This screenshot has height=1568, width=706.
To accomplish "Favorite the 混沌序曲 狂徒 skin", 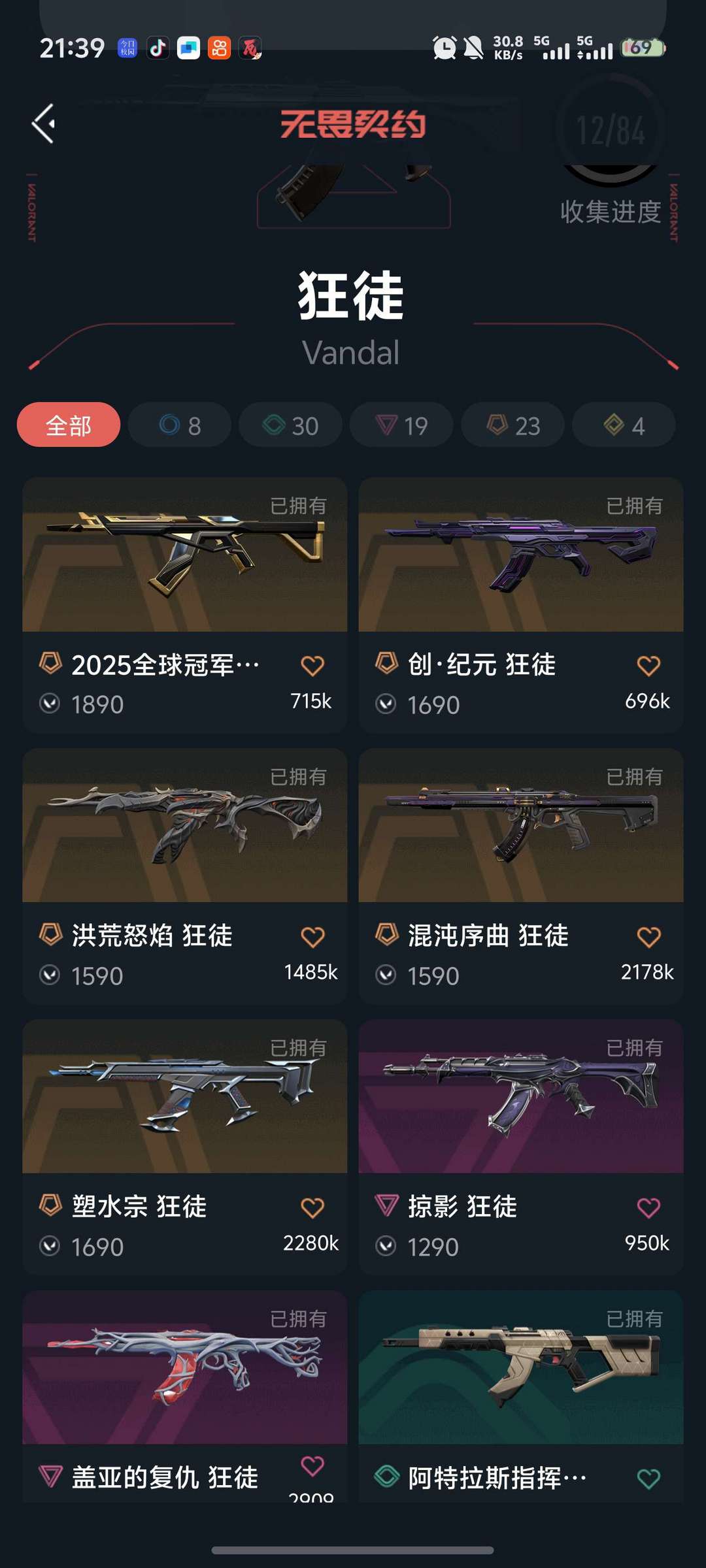I will click(648, 937).
